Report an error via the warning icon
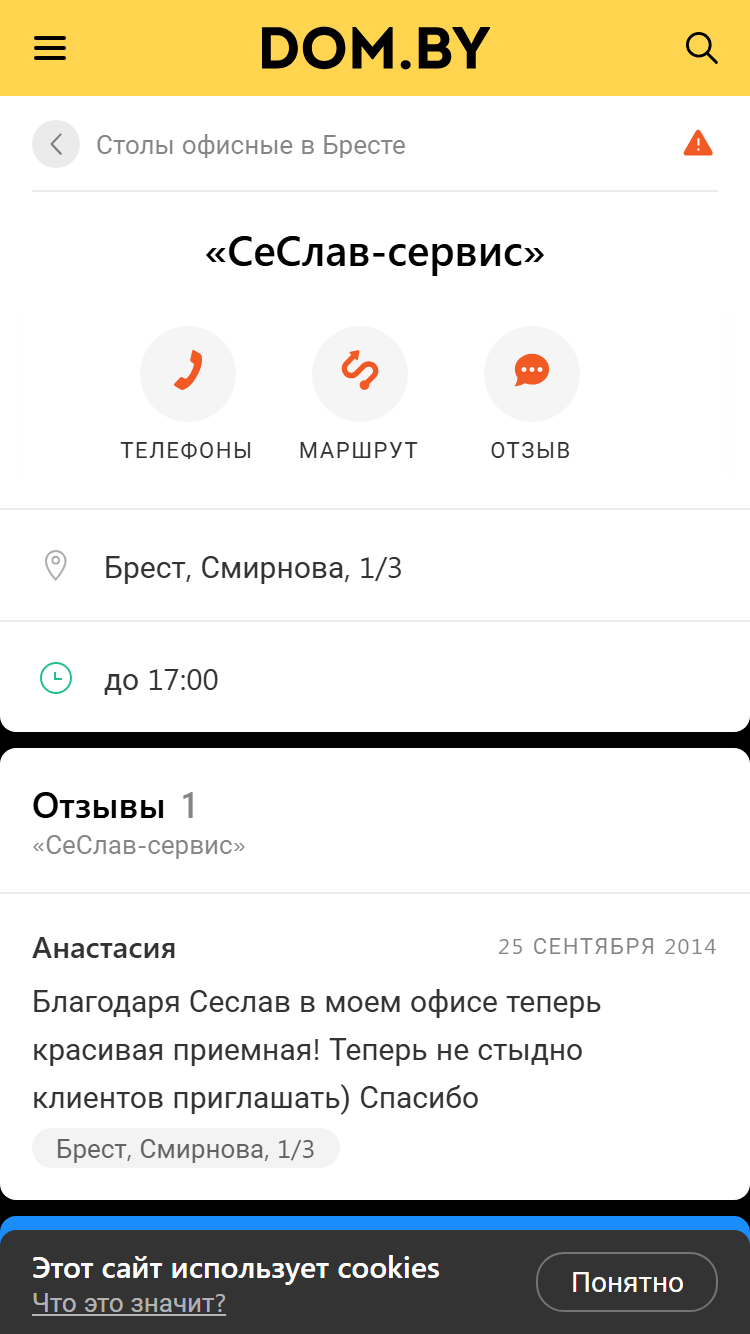750x1334 pixels. (x=698, y=144)
